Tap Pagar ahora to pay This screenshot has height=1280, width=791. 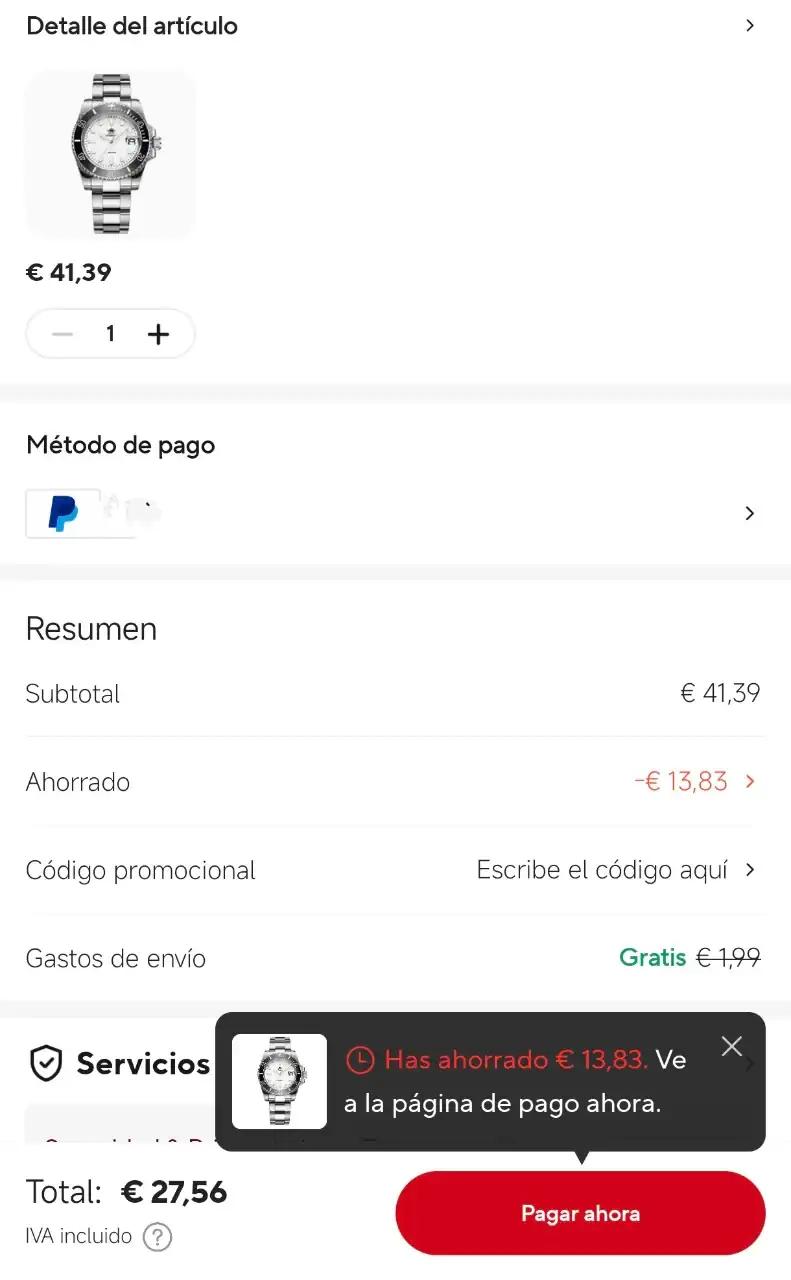click(x=580, y=1214)
